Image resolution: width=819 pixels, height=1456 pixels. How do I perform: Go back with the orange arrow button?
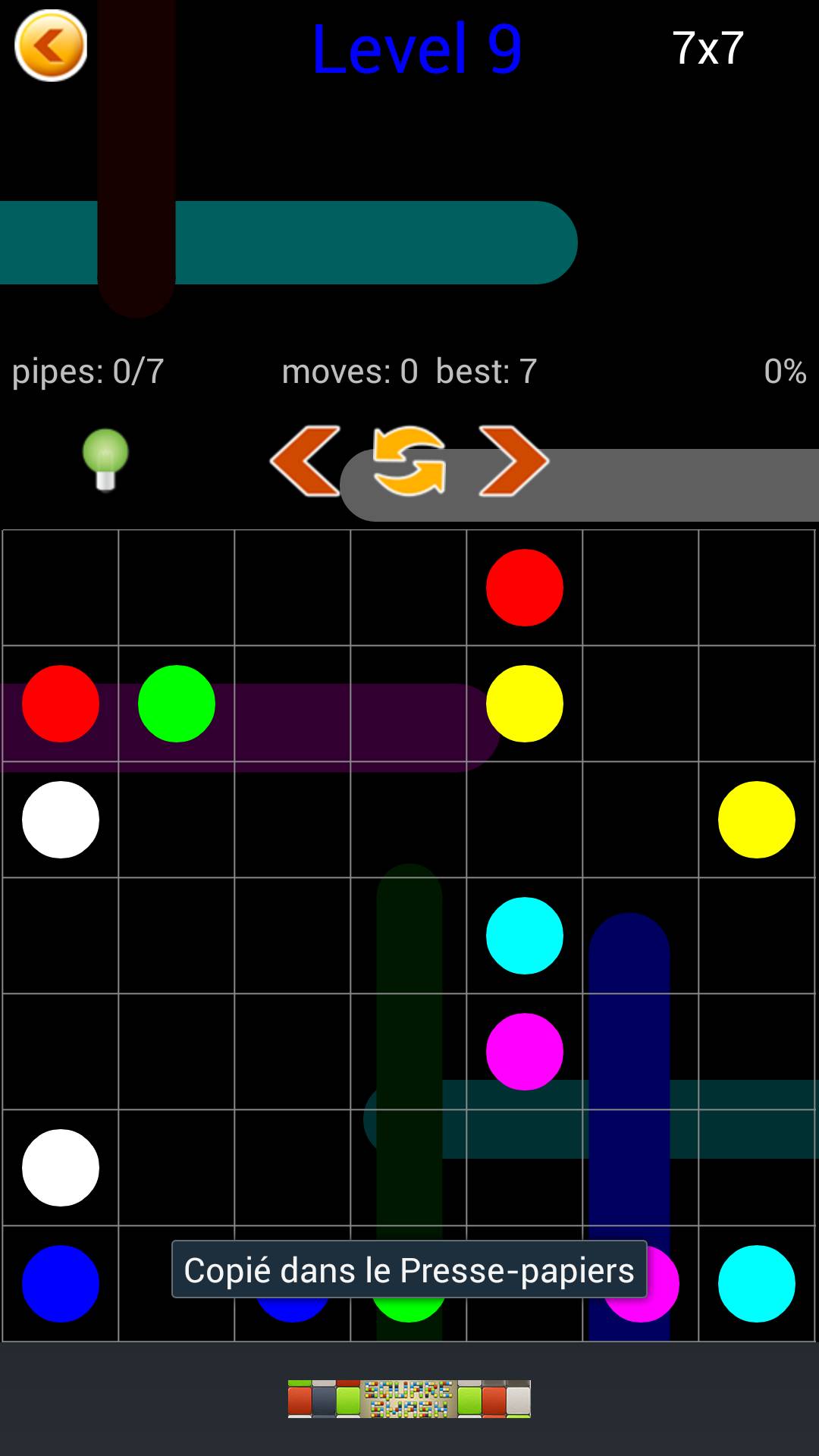tap(51, 45)
